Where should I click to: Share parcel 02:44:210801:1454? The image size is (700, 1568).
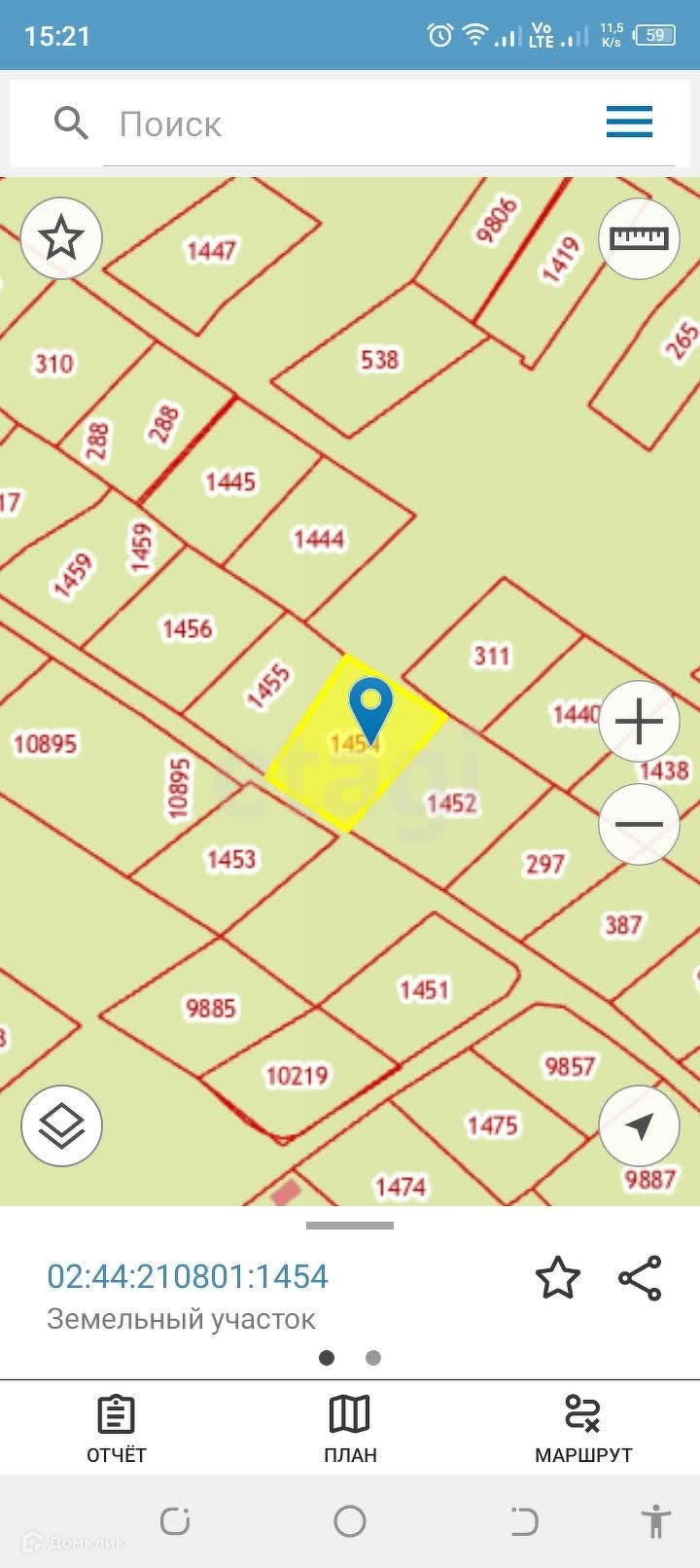640,1277
